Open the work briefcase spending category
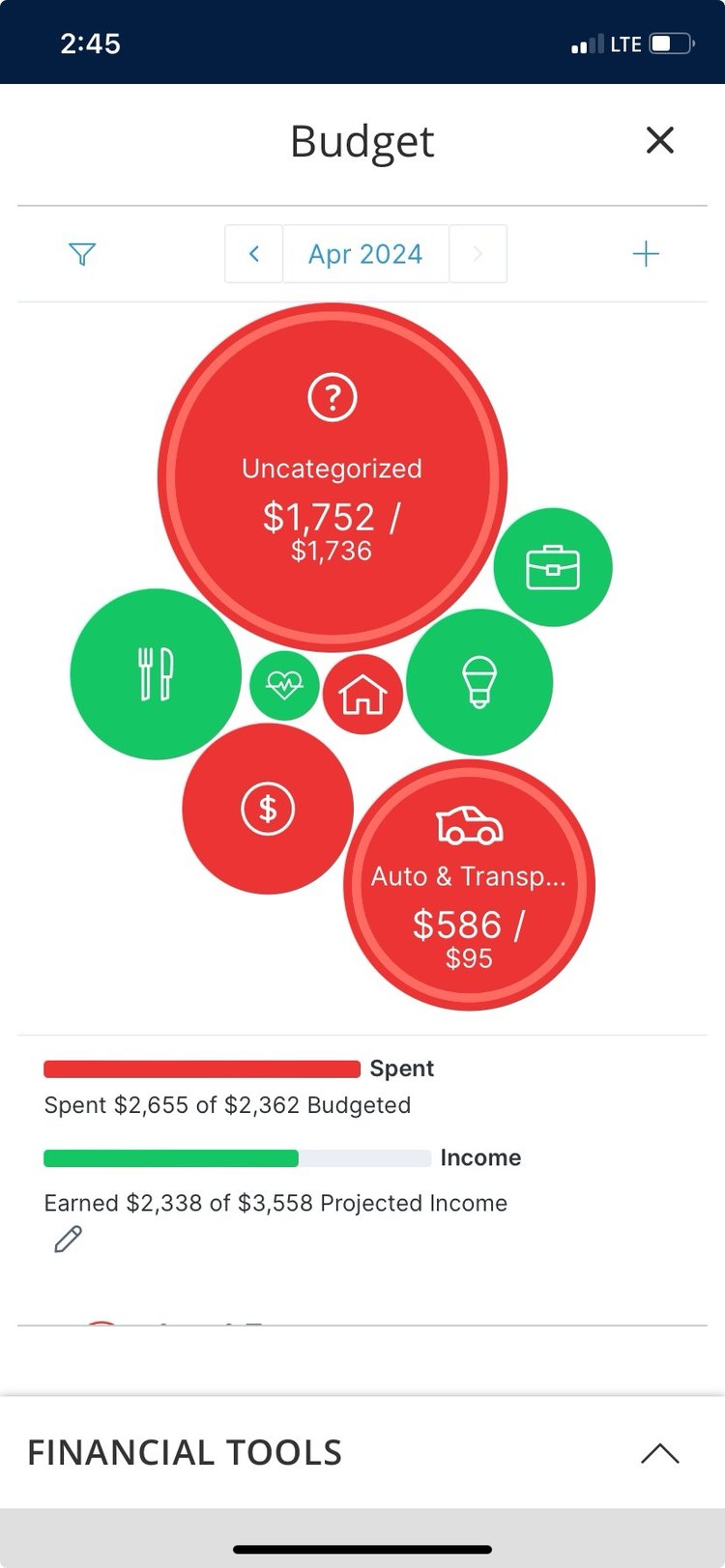This screenshot has width=725, height=1568. 552,566
